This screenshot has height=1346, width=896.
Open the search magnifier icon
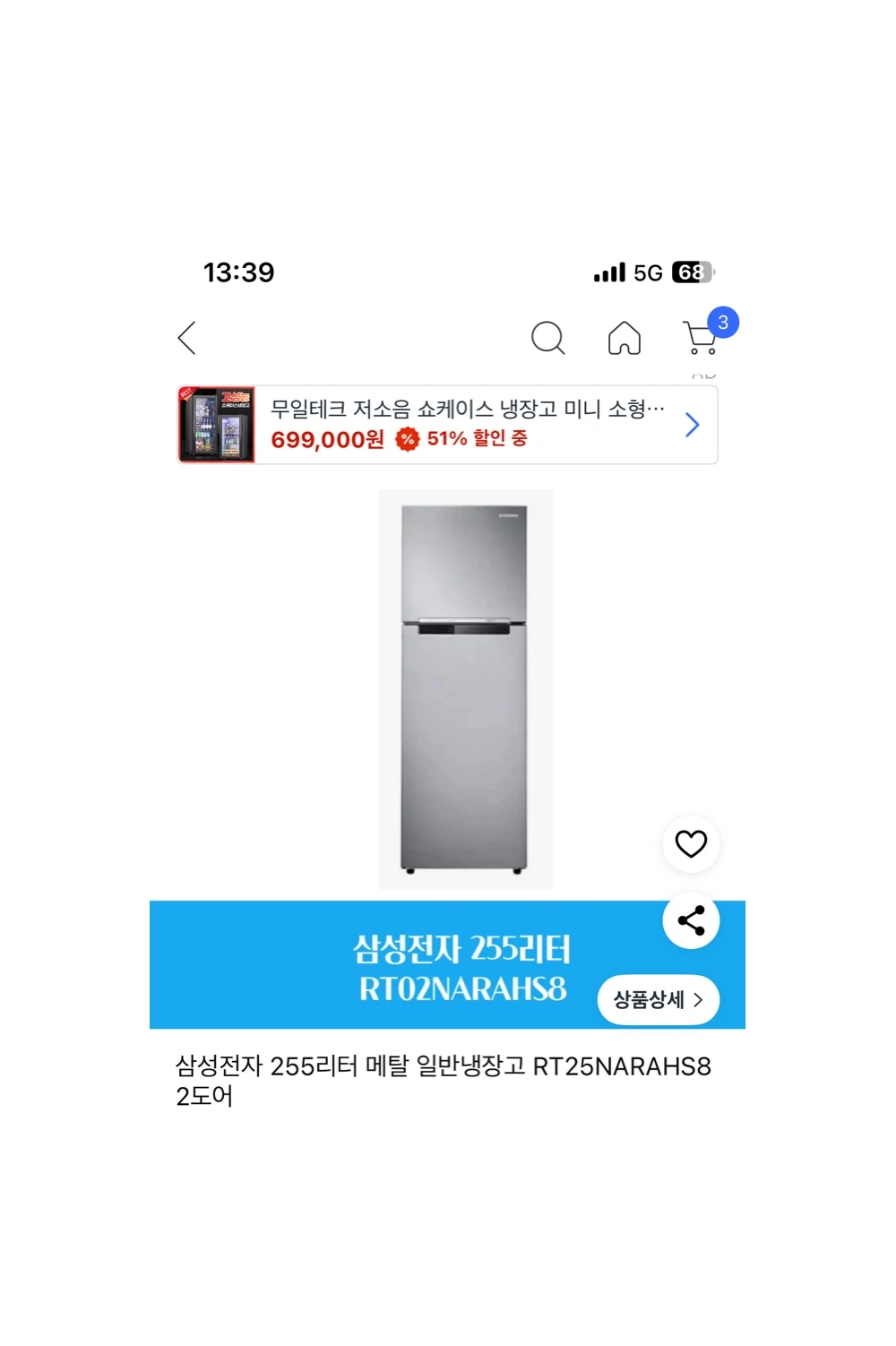[x=547, y=338]
